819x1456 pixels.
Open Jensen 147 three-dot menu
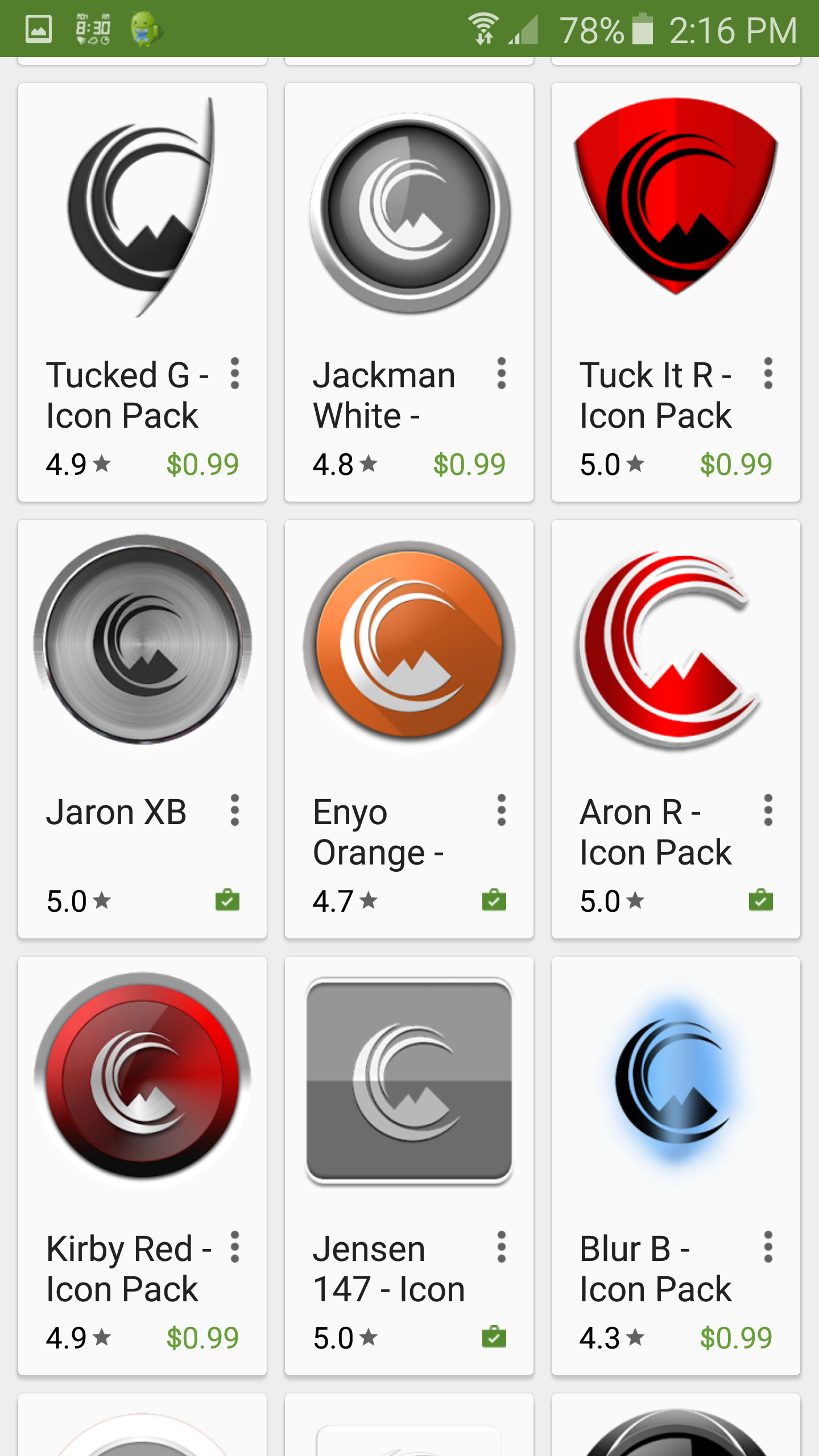501,1247
